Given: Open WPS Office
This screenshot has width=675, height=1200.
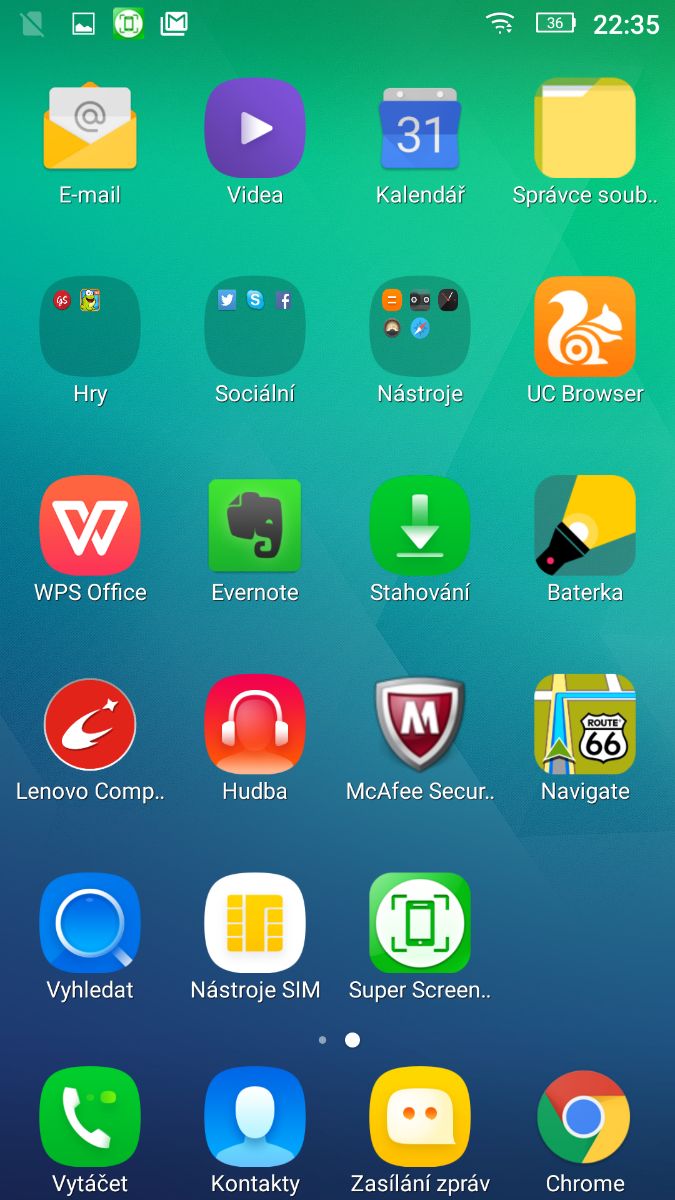Looking at the screenshot, I should tap(90, 525).
